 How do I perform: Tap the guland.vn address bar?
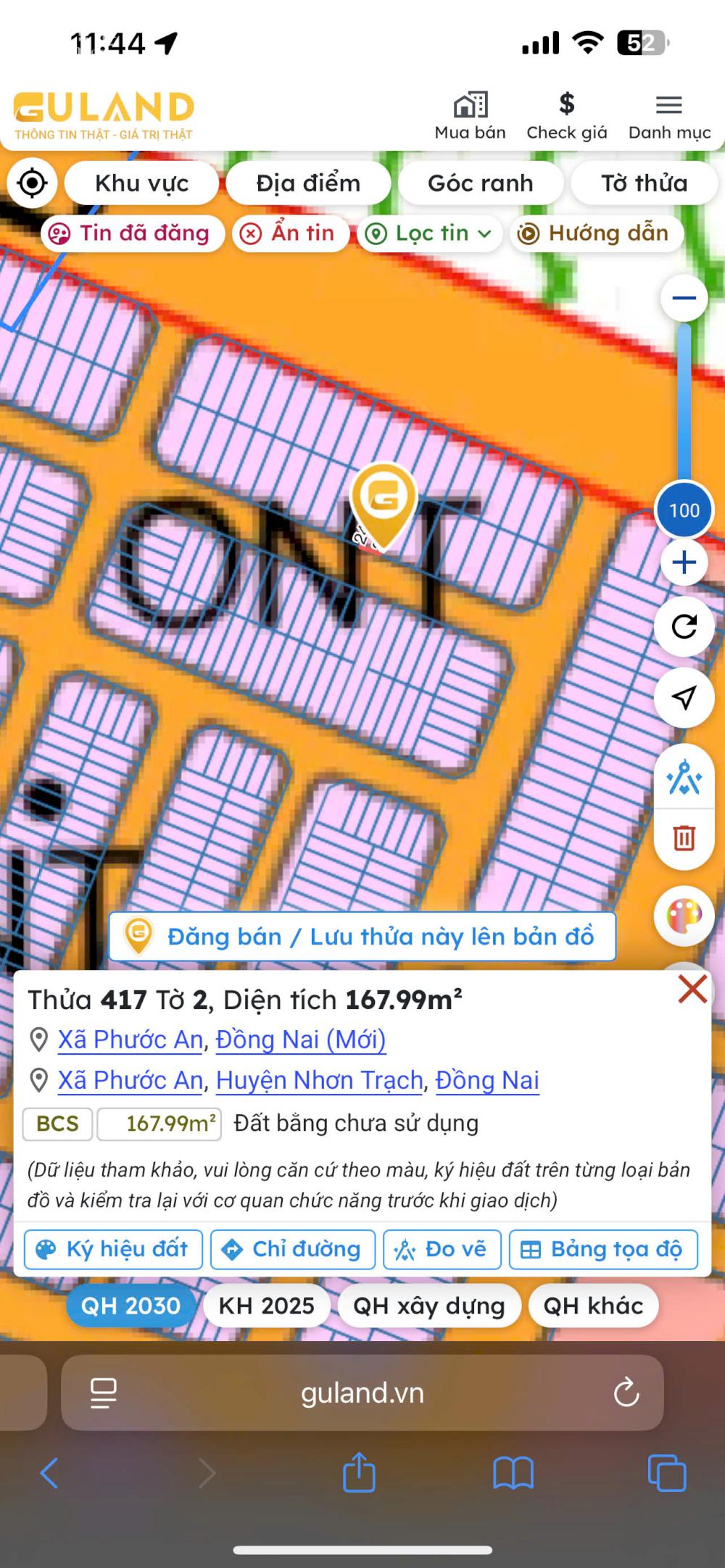(x=362, y=1393)
